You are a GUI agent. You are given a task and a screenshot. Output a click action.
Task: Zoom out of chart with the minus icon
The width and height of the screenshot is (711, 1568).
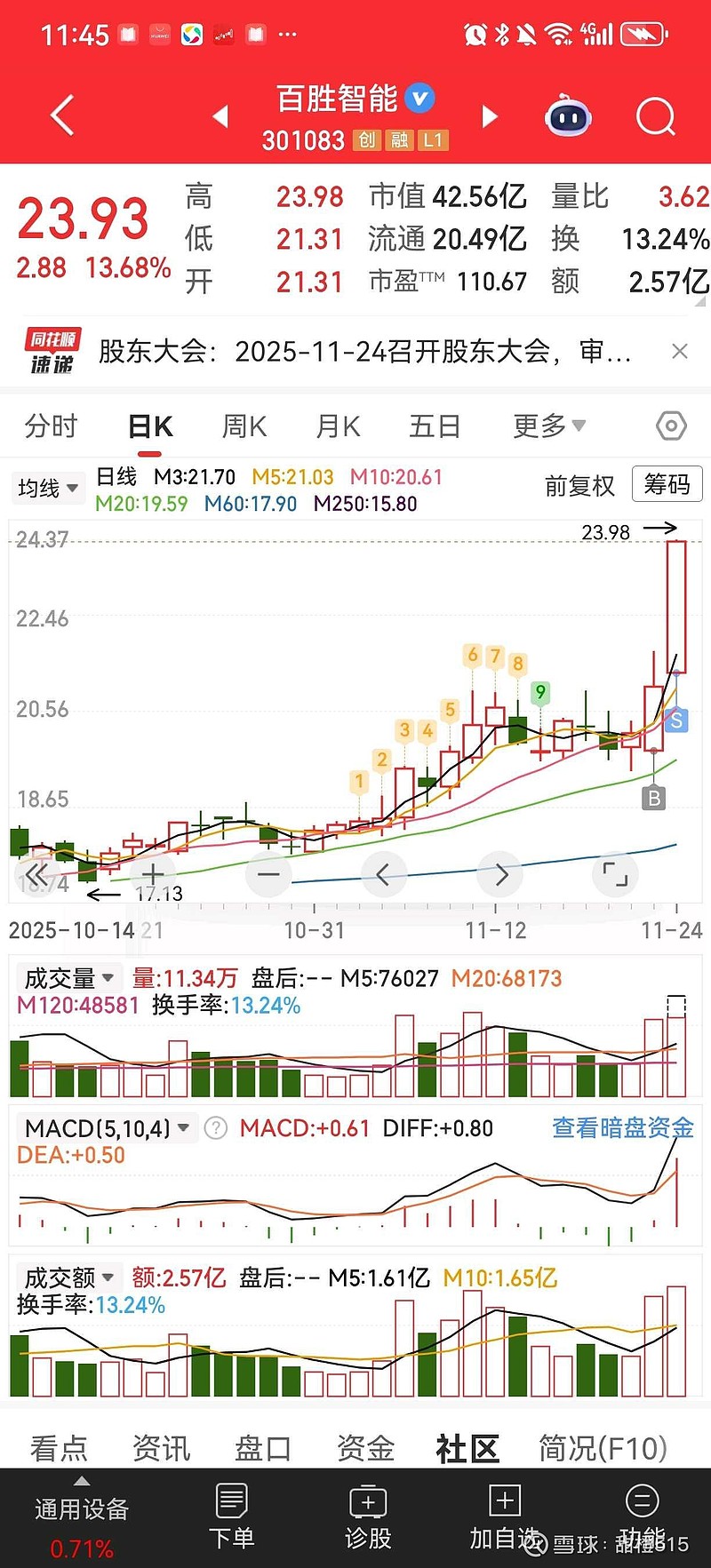(x=268, y=874)
